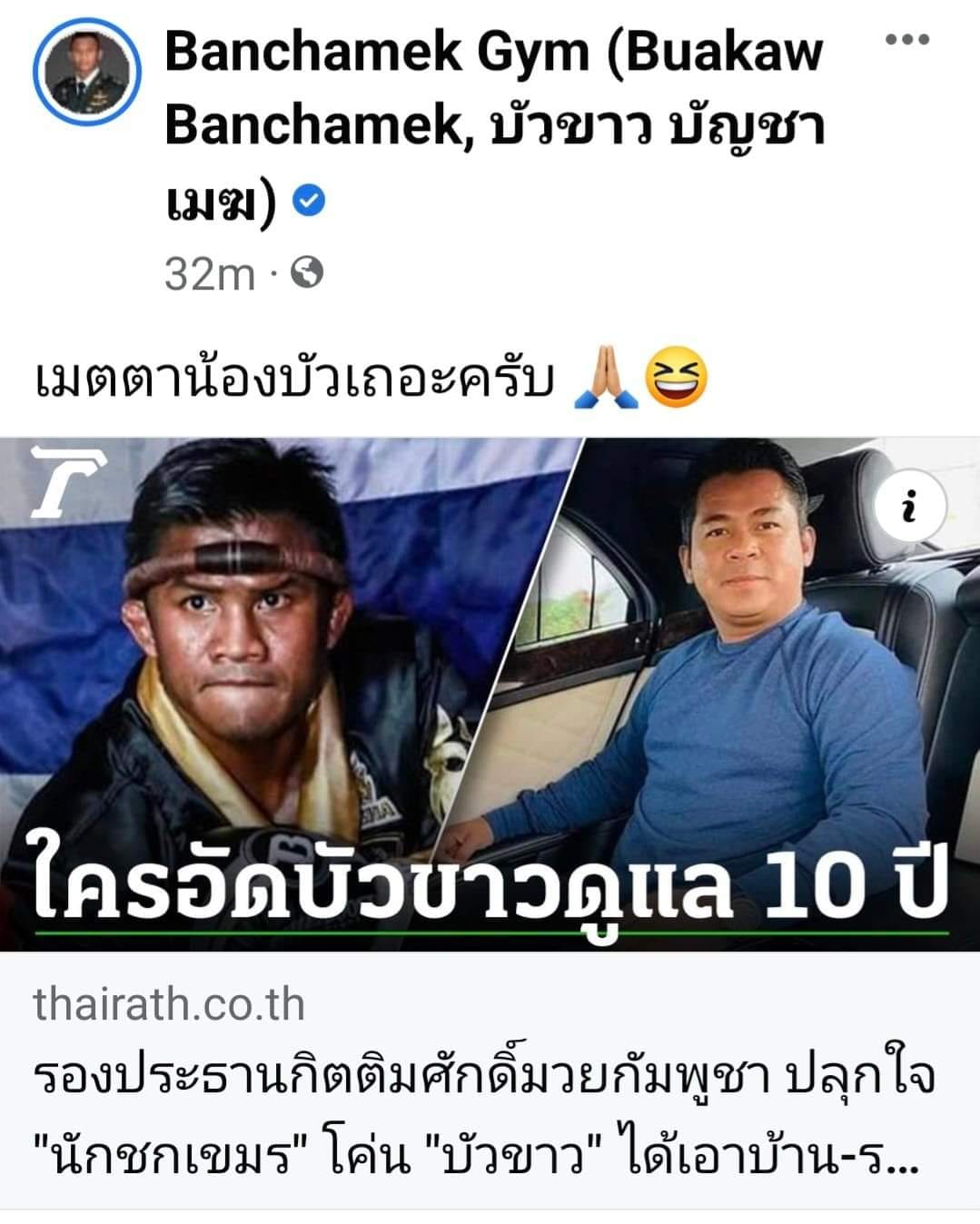Tap the info icon on the link image
The height and width of the screenshot is (1224, 980).
click(x=909, y=508)
